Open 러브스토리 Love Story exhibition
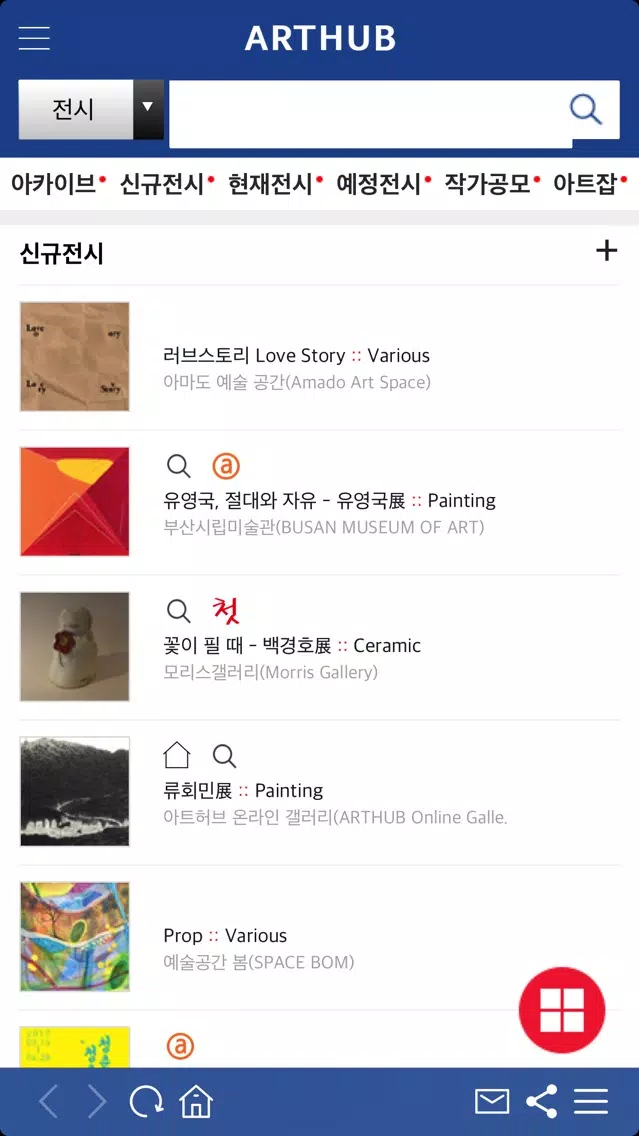 [320, 357]
